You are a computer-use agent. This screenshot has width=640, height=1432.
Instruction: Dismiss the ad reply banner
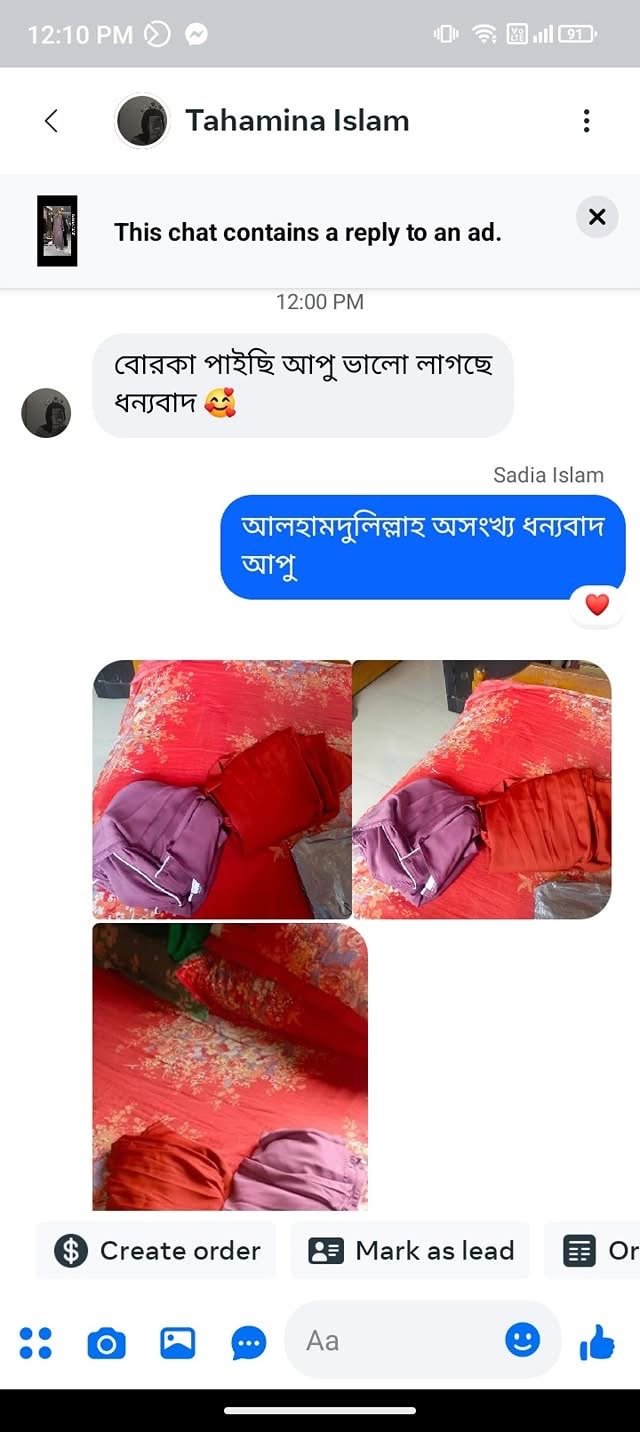[597, 217]
